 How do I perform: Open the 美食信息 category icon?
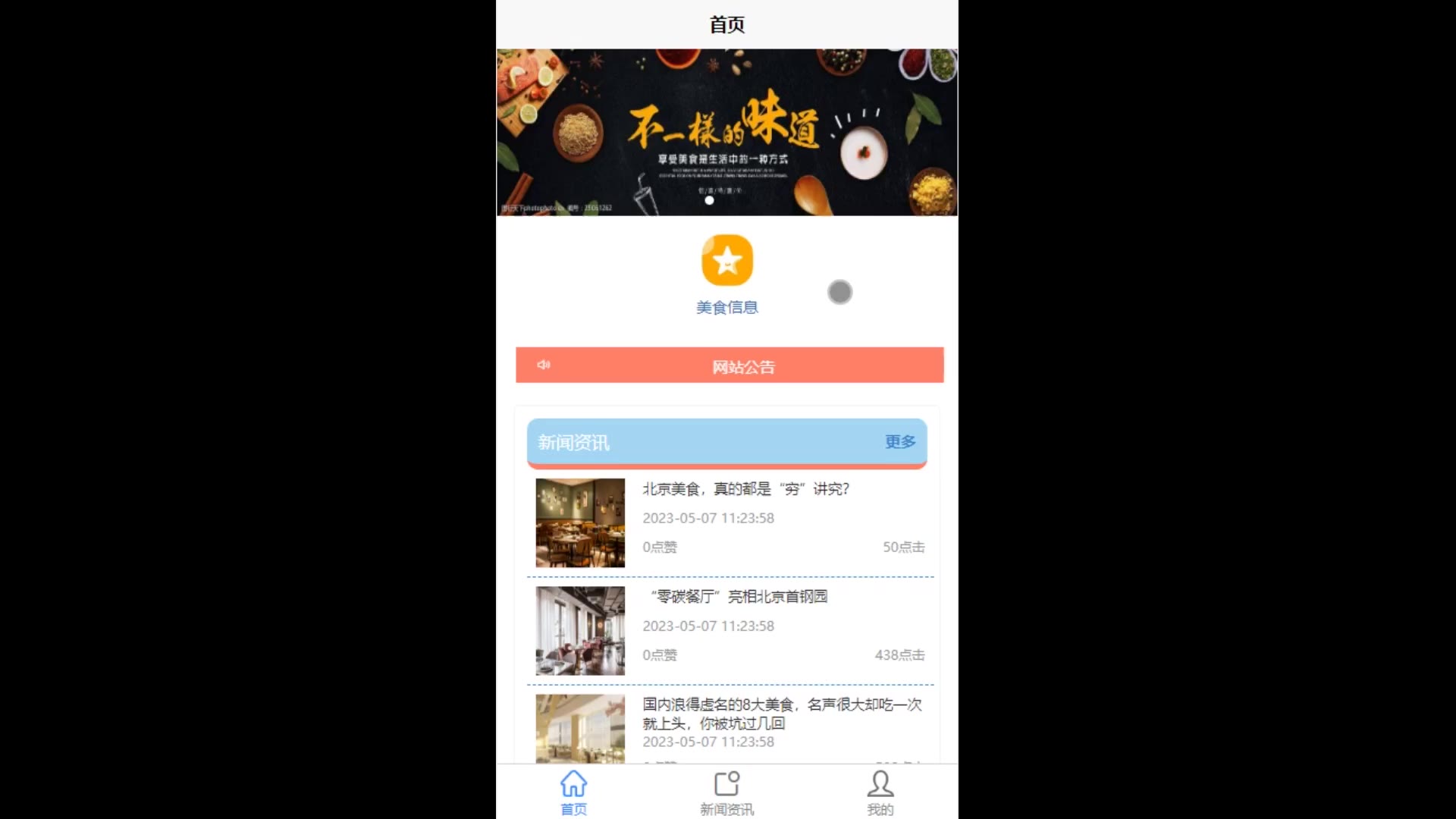tap(726, 262)
